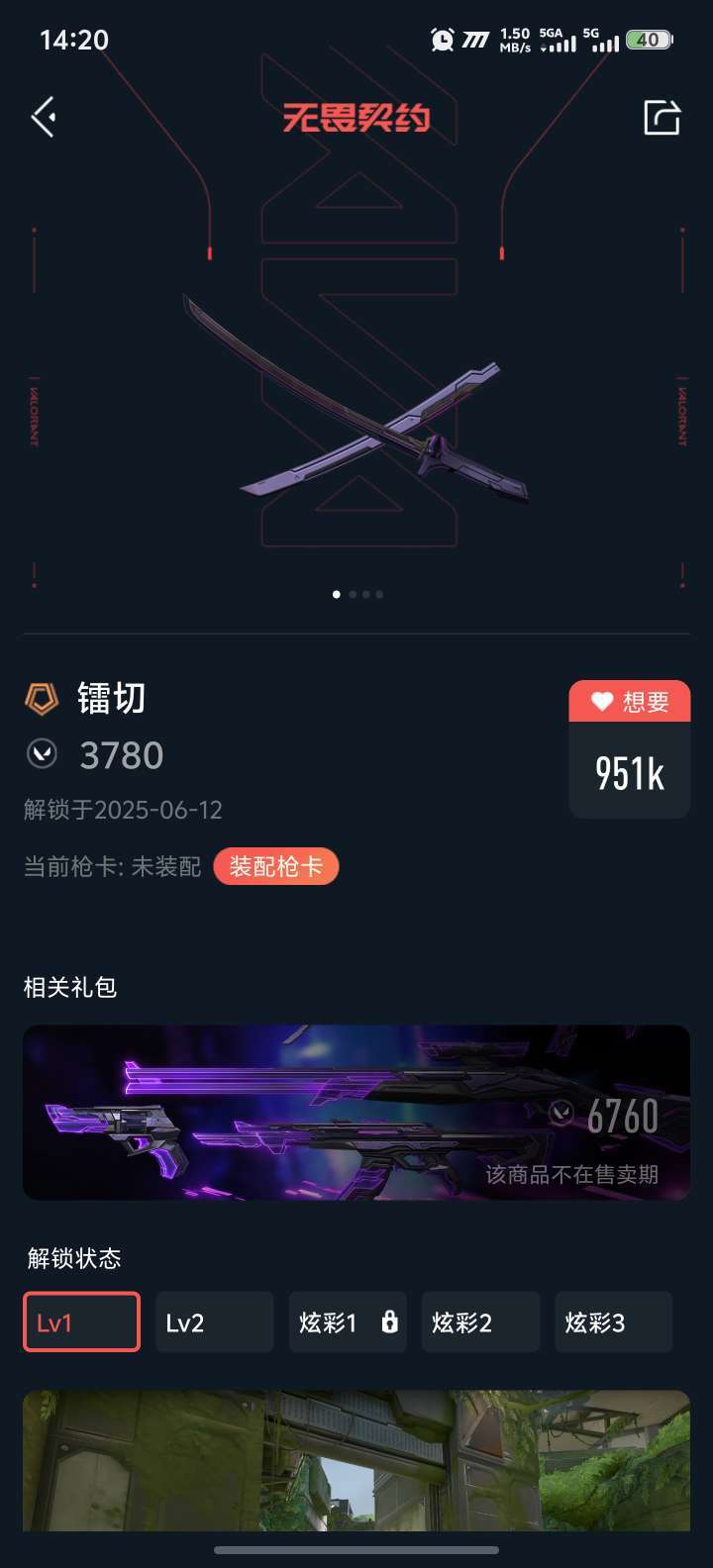Share this weapon skin page
The height and width of the screenshot is (1568, 713).
(662, 117)
